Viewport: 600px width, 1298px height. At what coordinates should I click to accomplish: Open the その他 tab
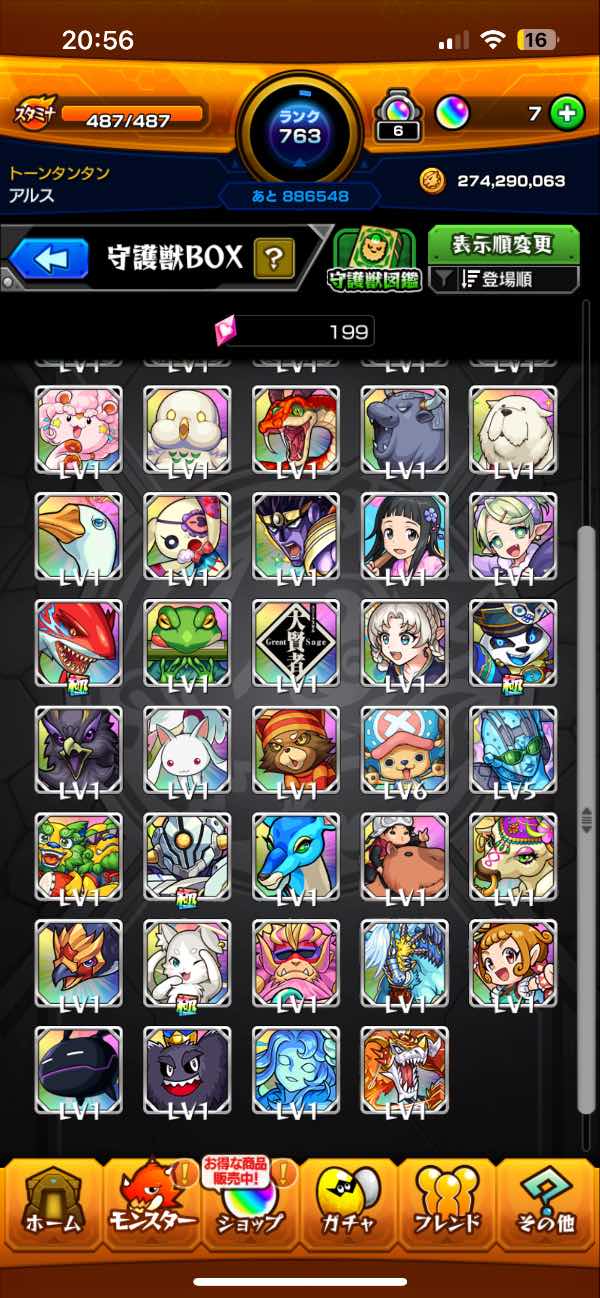546,1203
